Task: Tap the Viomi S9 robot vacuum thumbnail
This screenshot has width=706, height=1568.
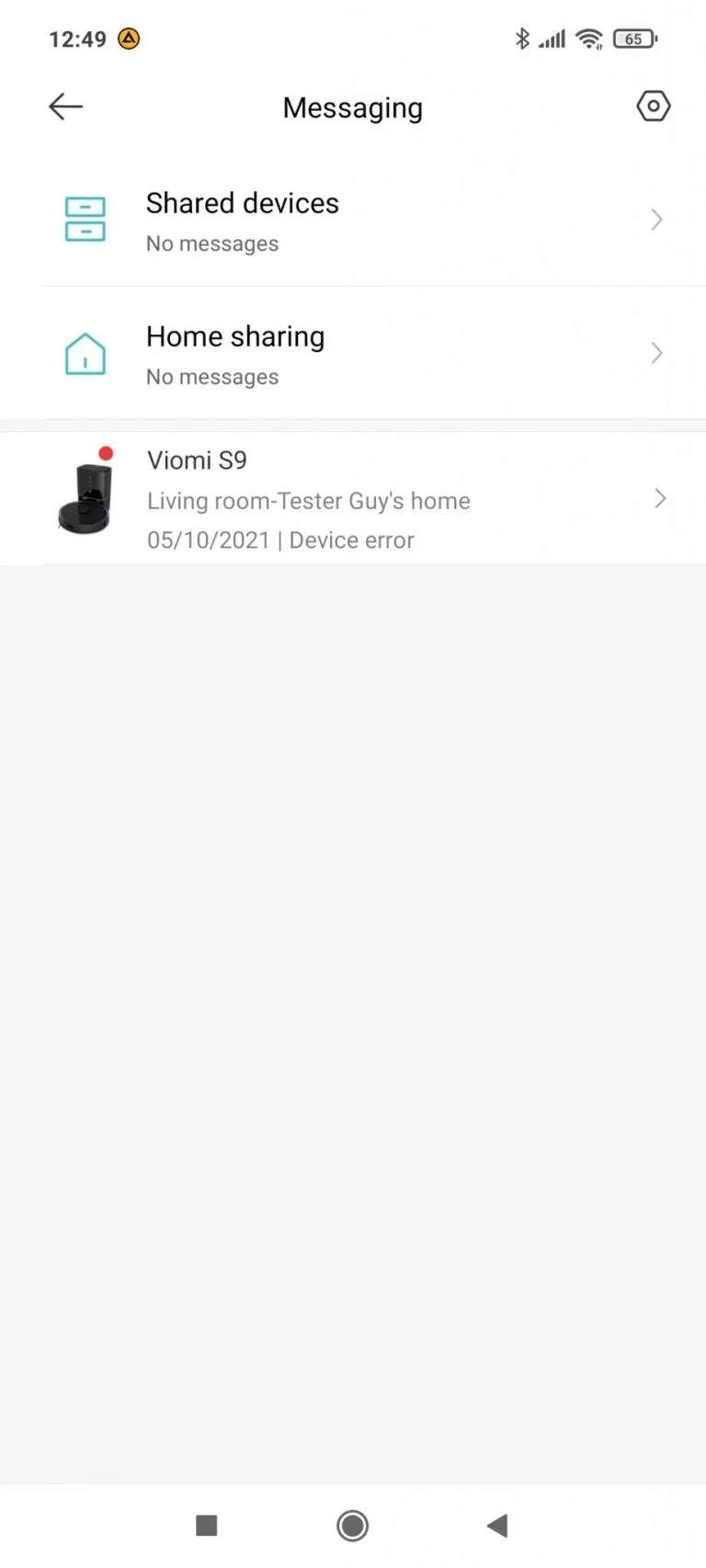Action: tap(85, 498)
